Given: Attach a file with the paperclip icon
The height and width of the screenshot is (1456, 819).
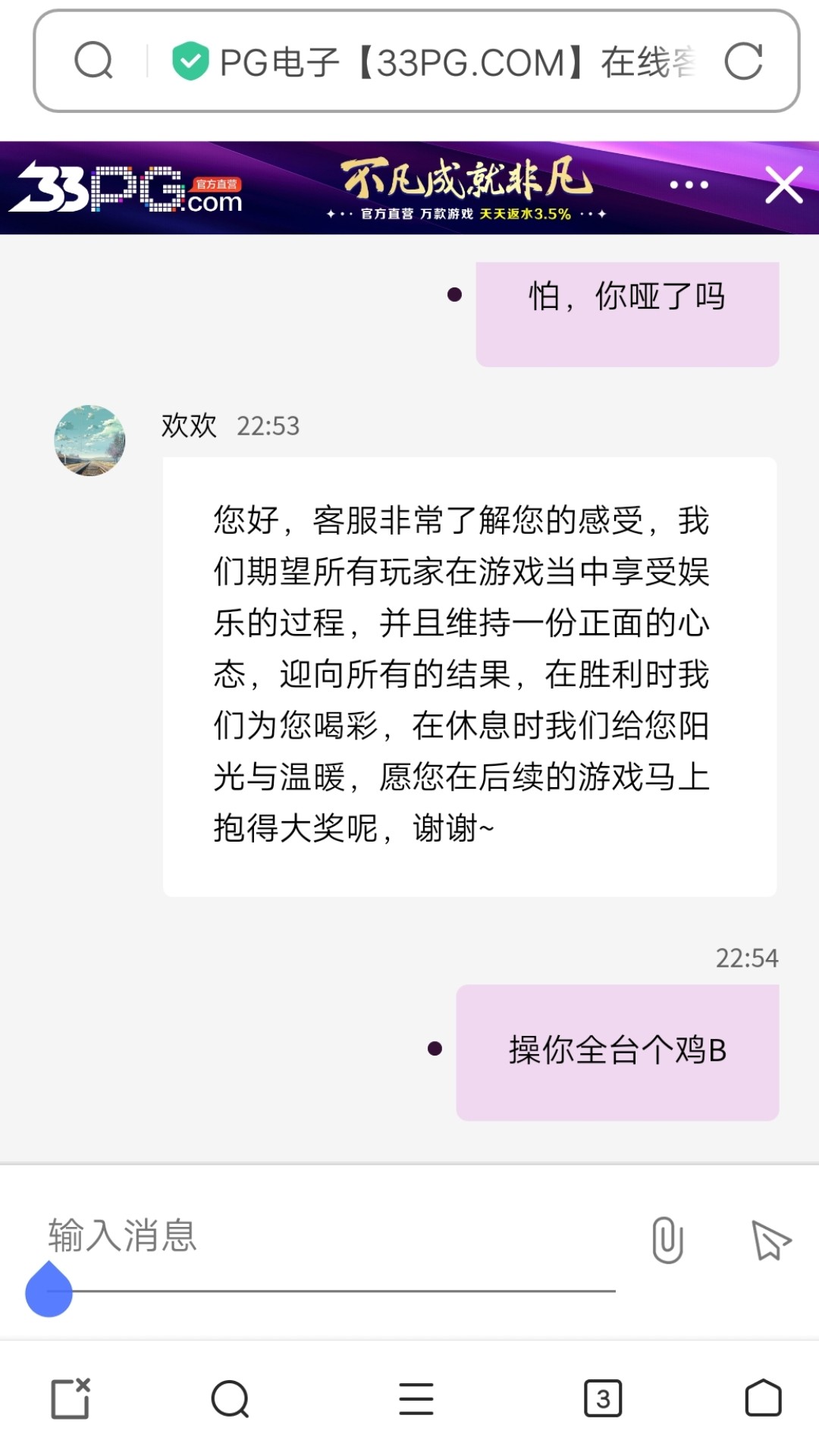Looking at the screenshot, I should tap(667, 1240).
